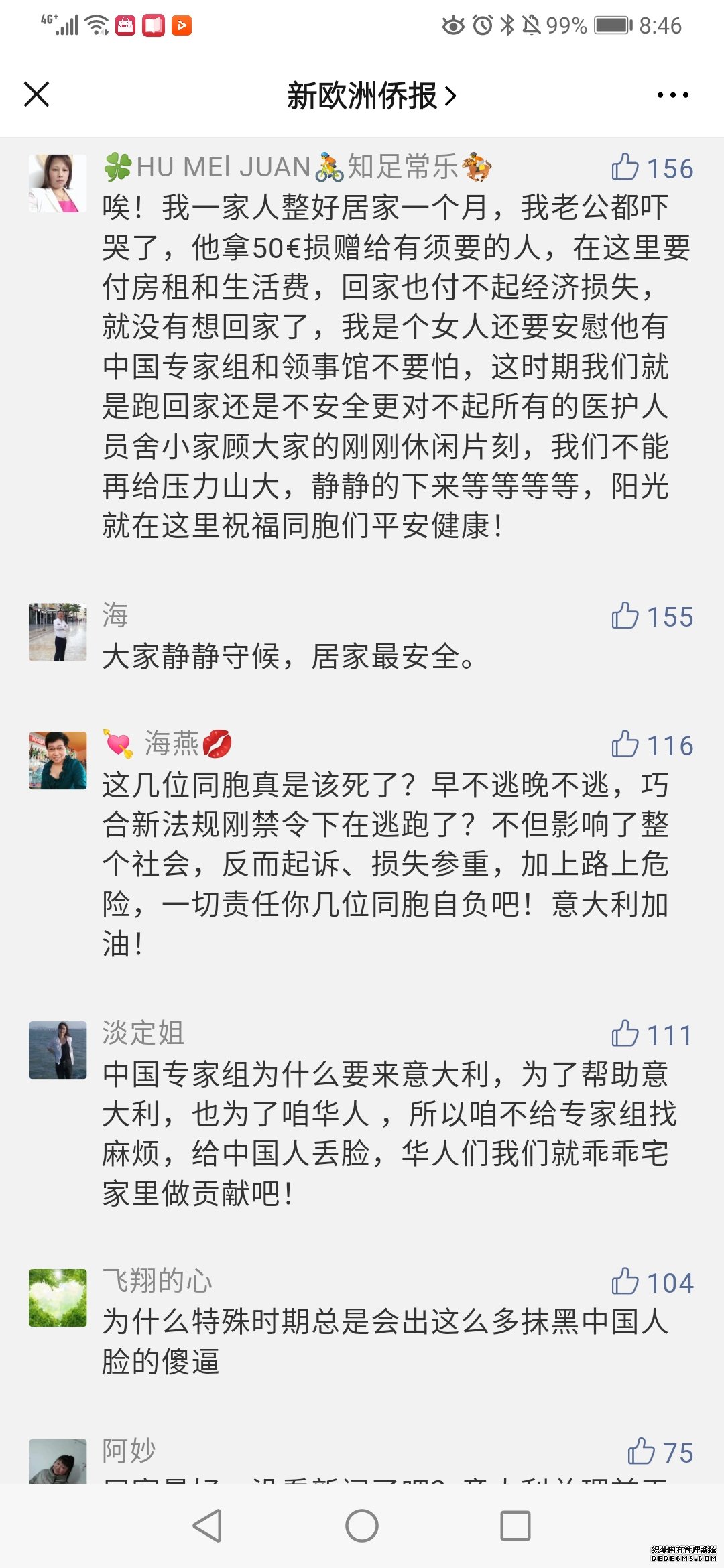This screenshot has width=724, height=1568.
Task: Tap the system back button
Action: pos(207,1526)
